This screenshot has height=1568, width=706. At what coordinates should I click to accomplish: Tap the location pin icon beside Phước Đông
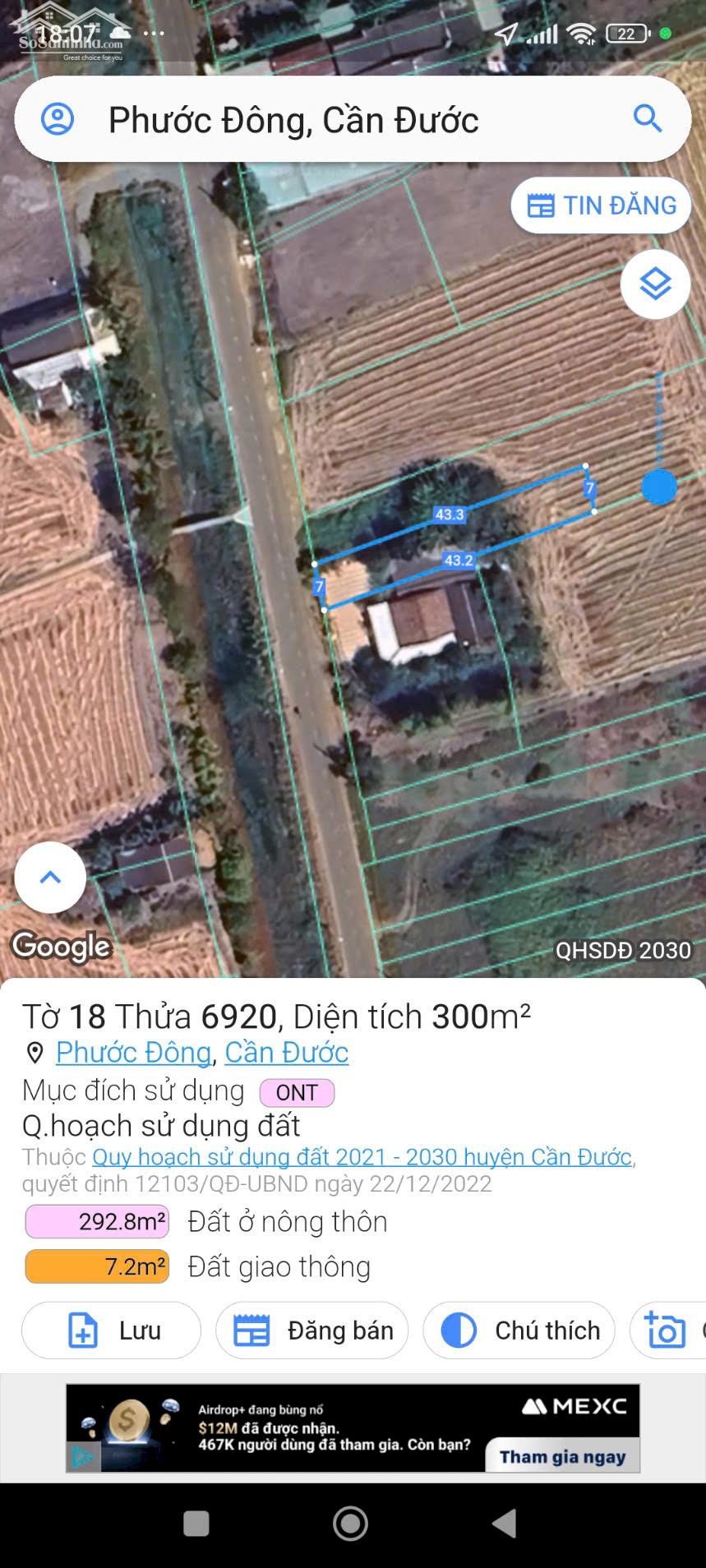(x=33, y=1053)
